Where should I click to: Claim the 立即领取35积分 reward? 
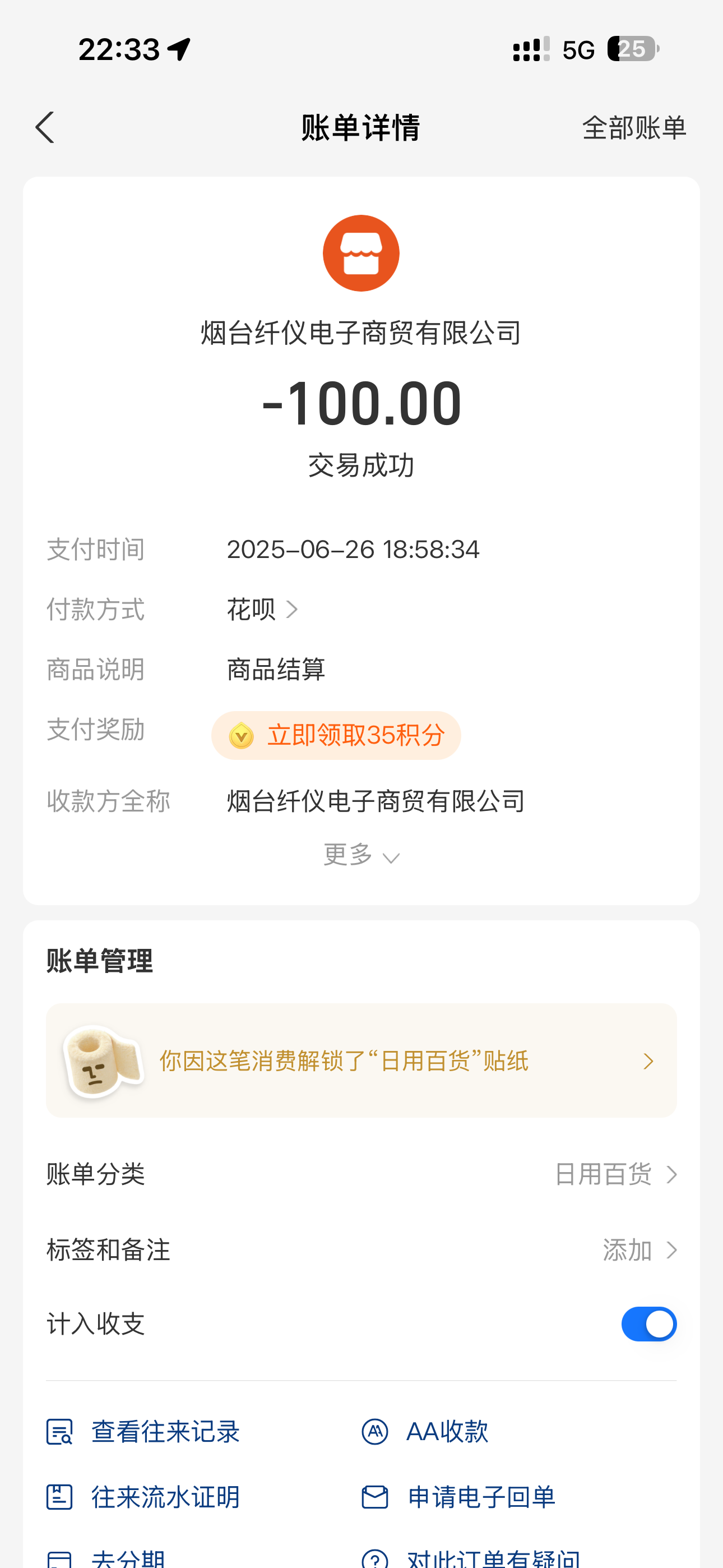[336, 735]
